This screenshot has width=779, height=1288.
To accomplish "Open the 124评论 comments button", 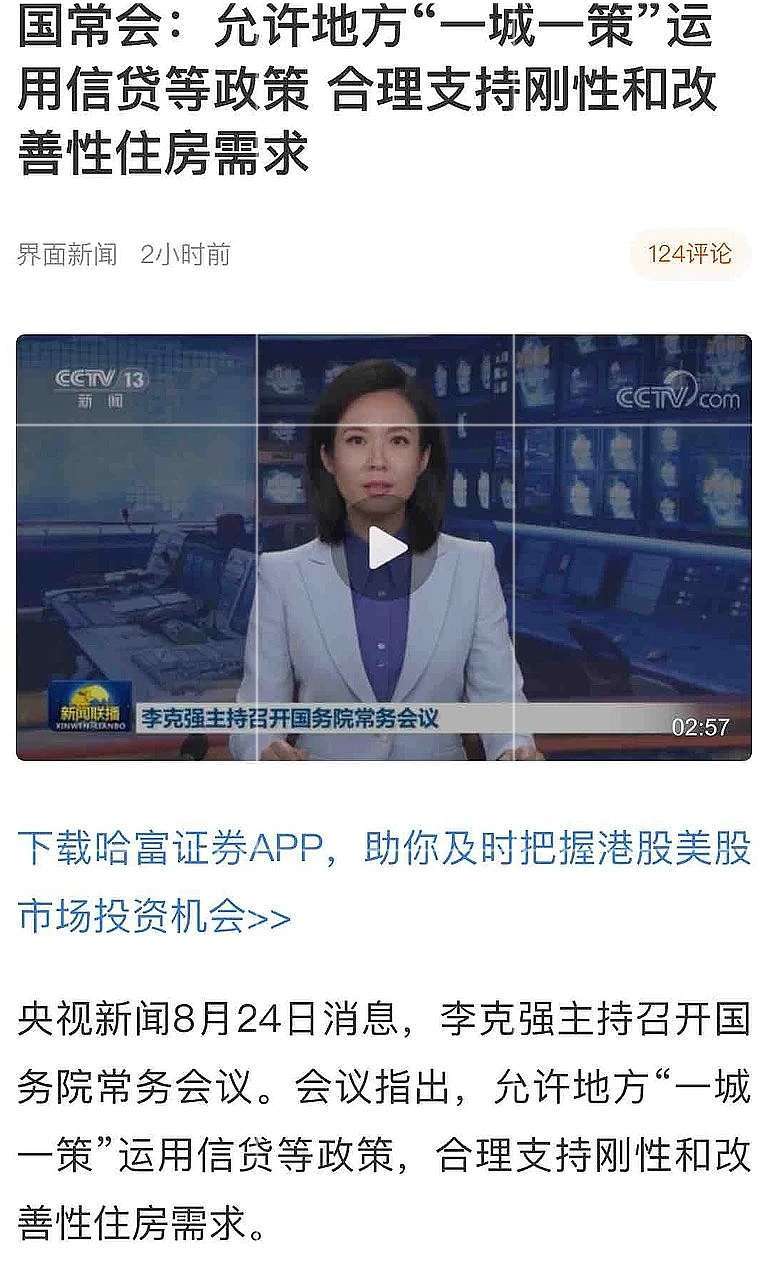I will [x=689, y=254].
